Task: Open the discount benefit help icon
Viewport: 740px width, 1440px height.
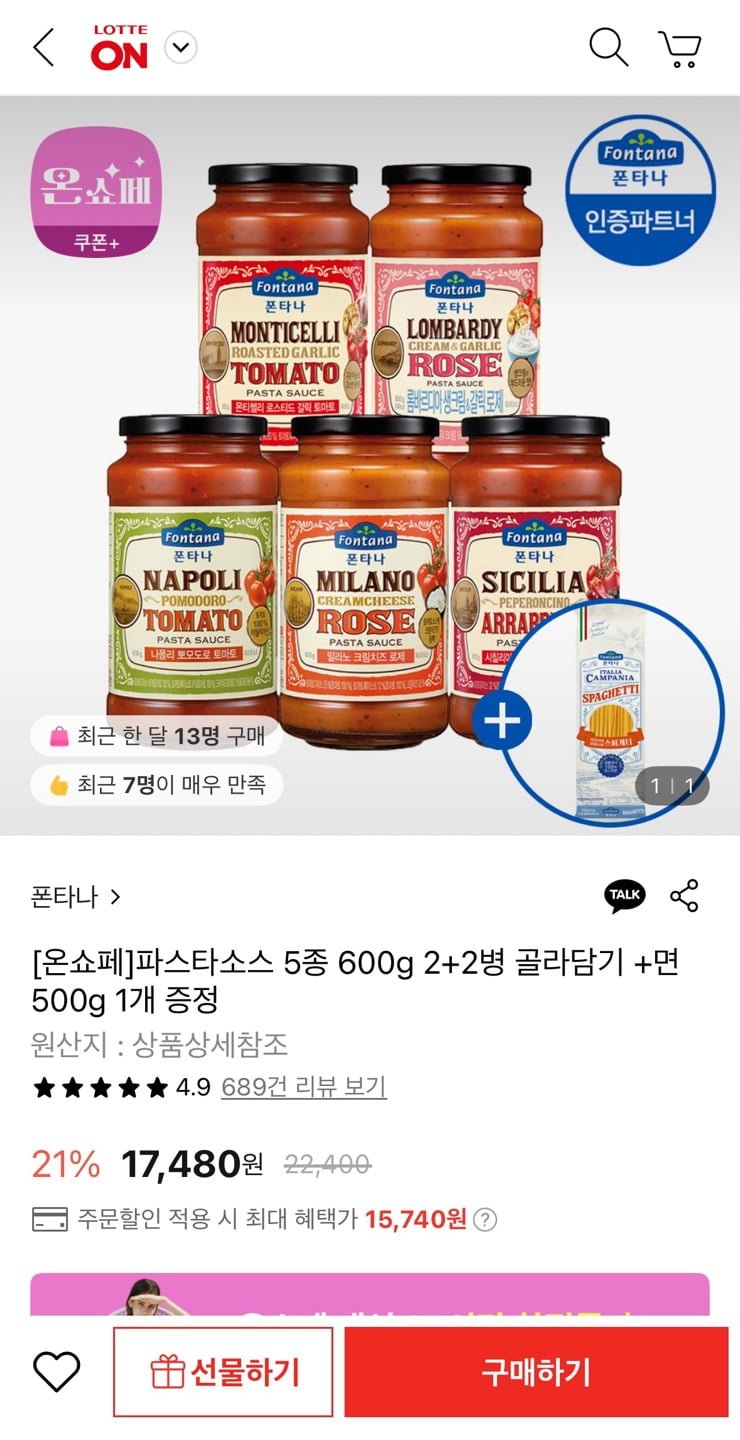Action: tap(485, 1219)
